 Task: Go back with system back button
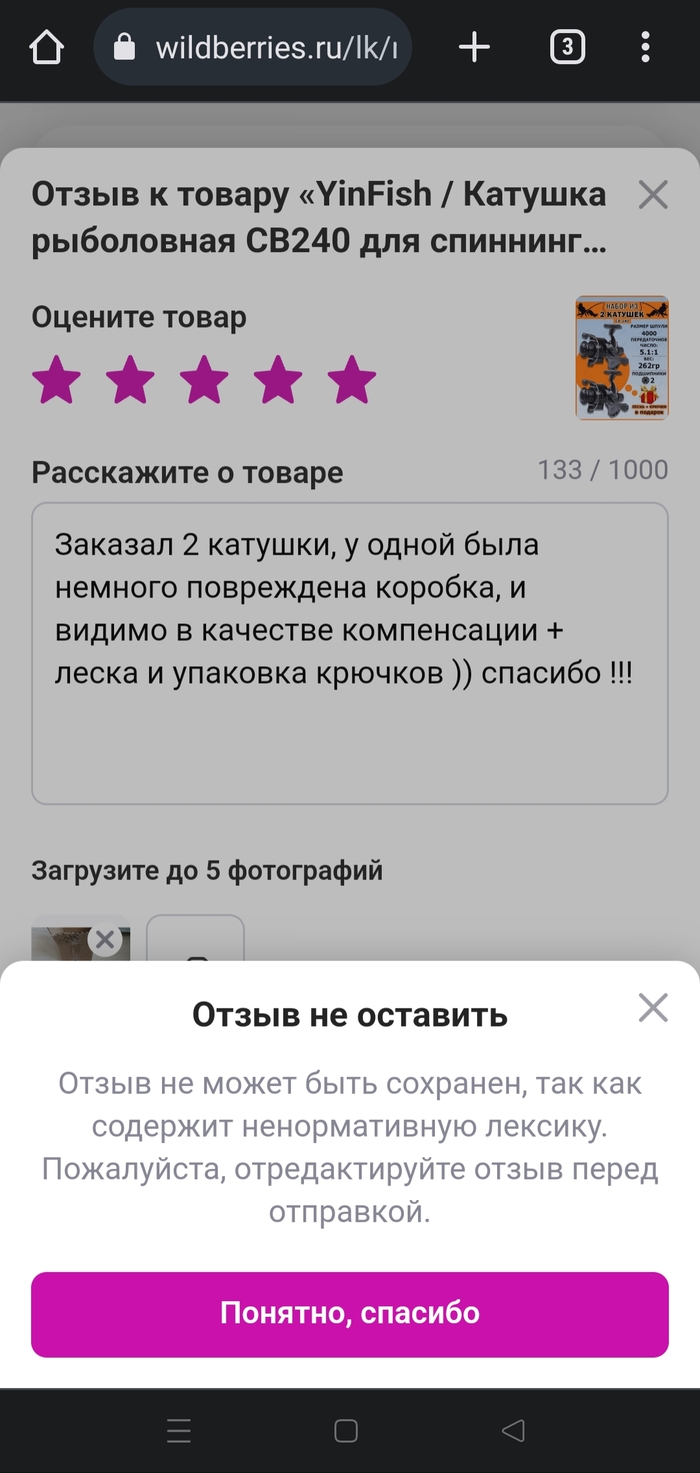pos(513,1431)
